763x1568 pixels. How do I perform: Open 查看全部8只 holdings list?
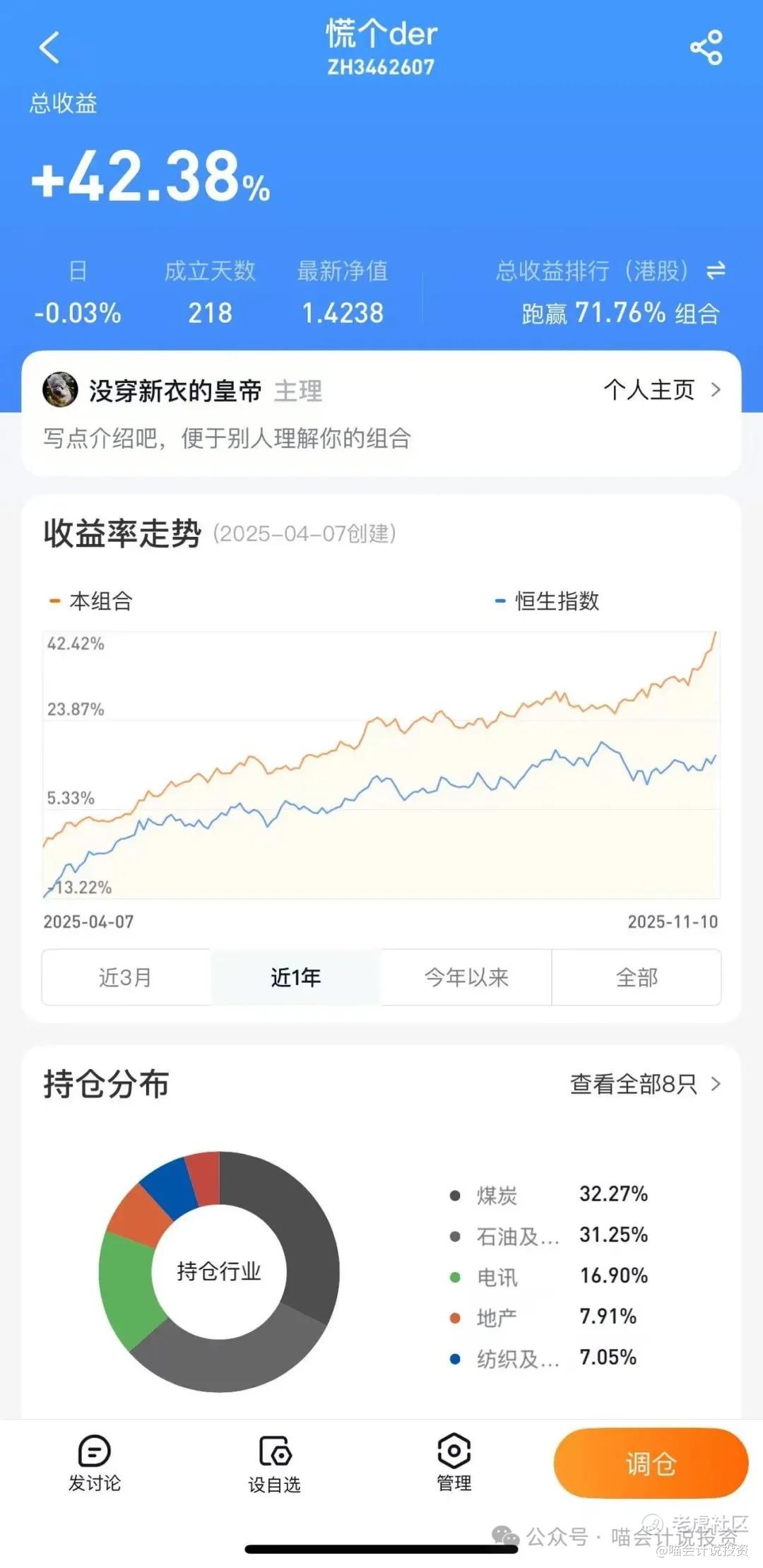[x=644, y=1084]
